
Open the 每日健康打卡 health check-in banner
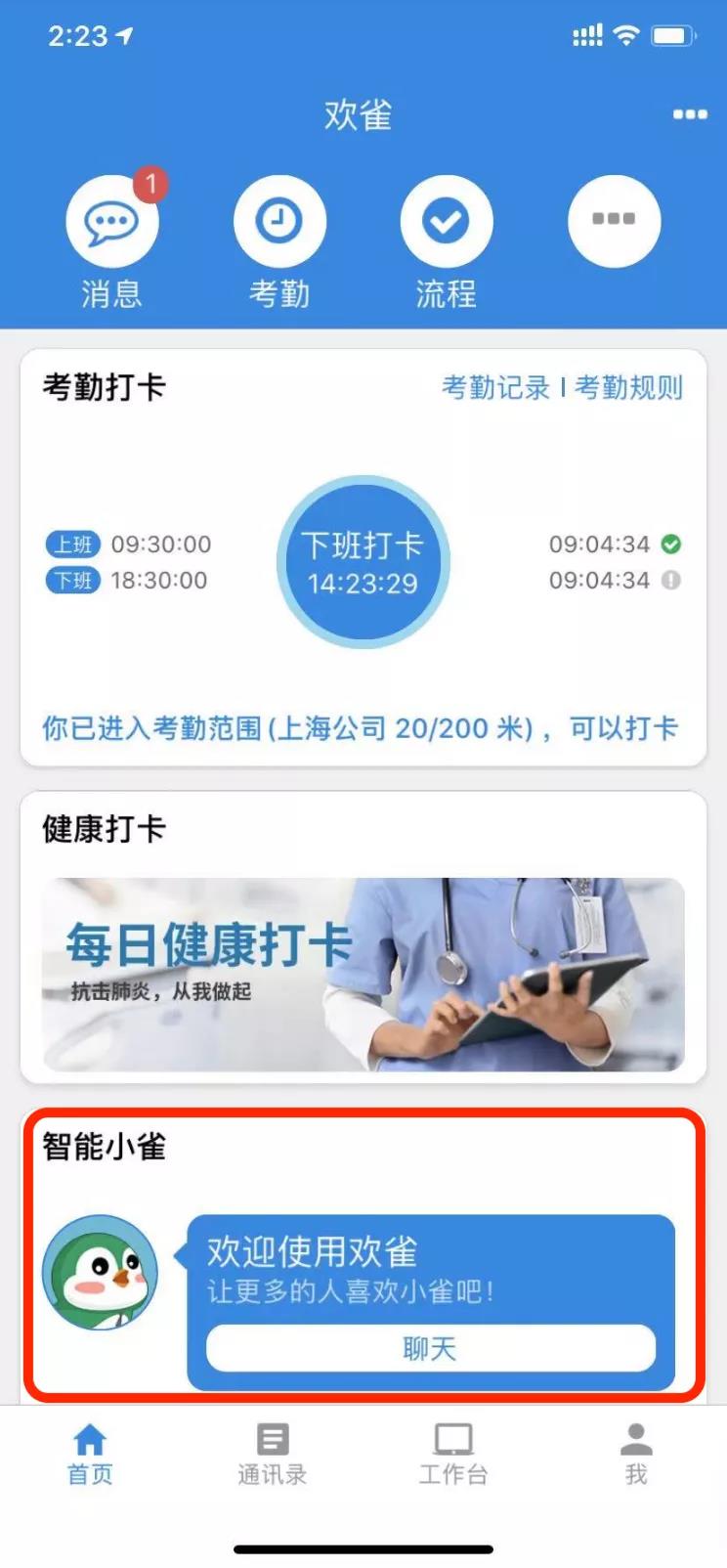coord(363,974)
